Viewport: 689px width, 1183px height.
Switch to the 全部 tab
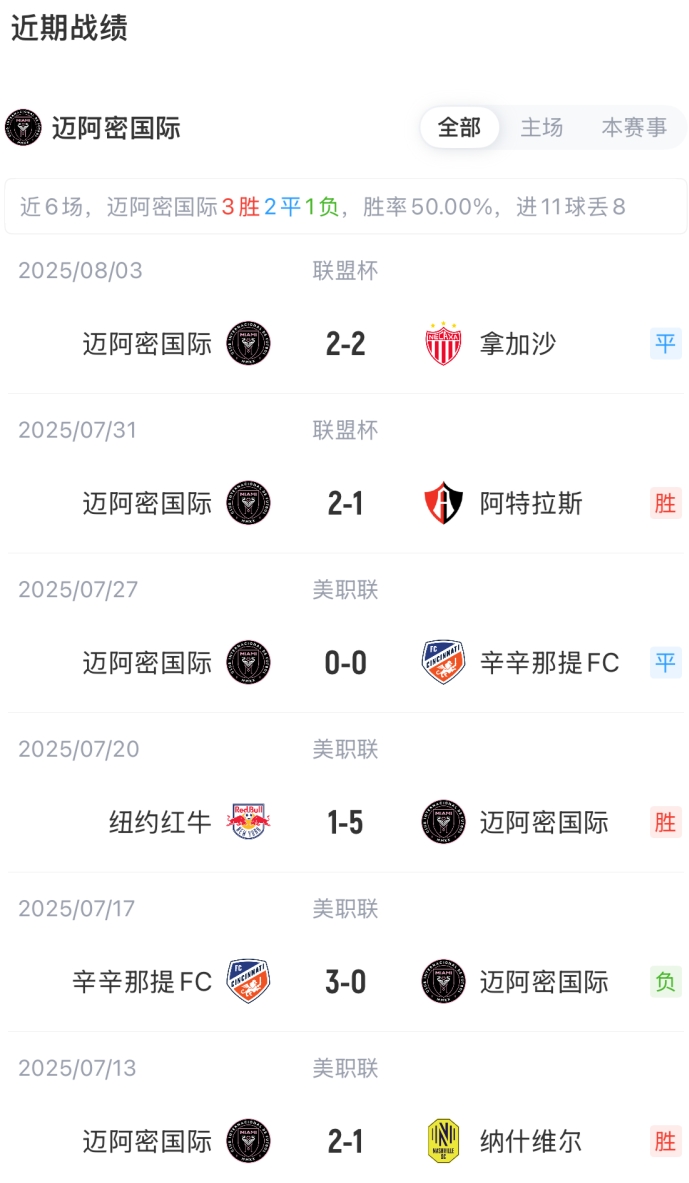tap(459, 128)
